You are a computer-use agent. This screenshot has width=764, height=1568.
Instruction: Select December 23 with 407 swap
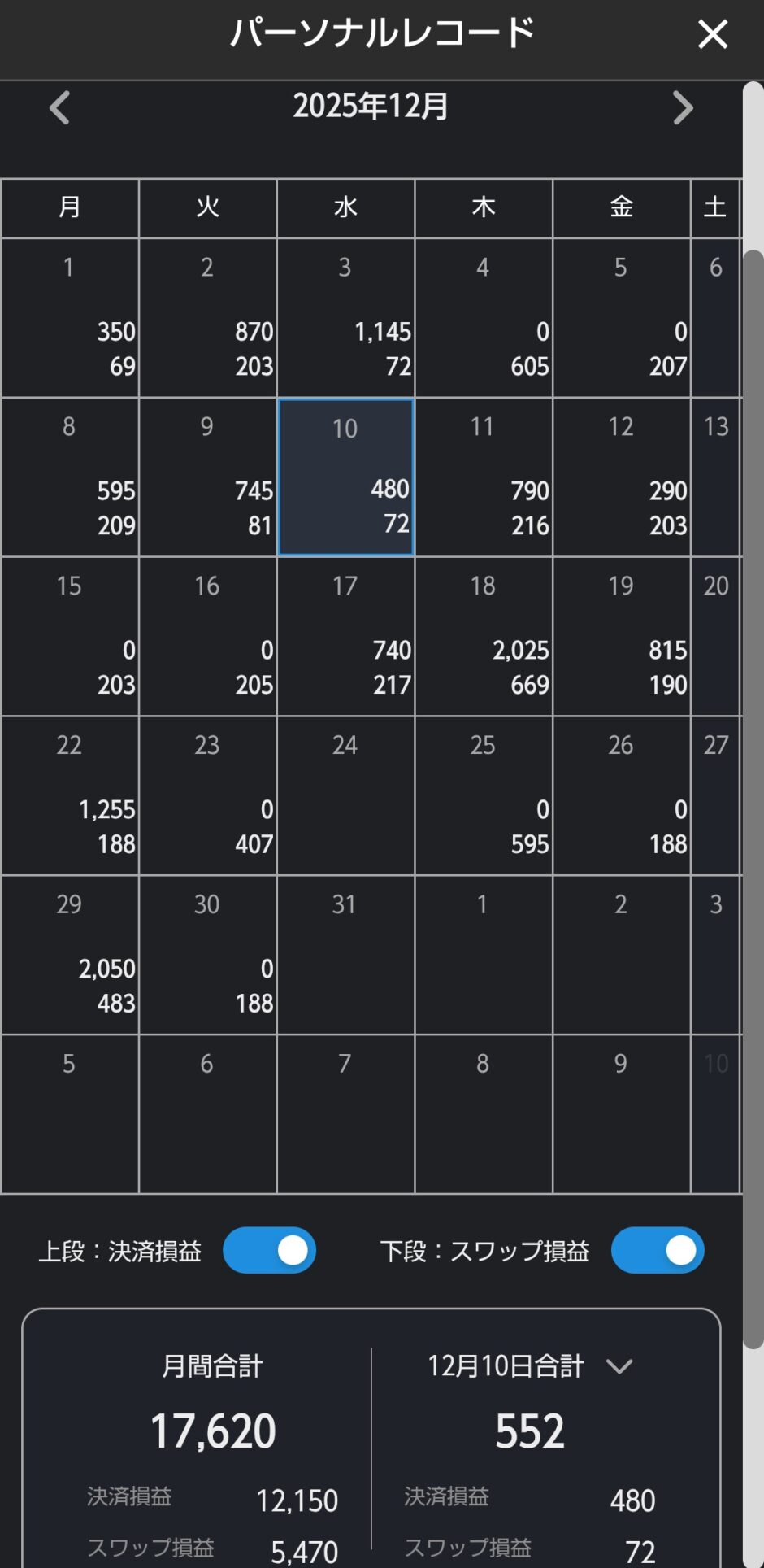[x=208, y=795]
